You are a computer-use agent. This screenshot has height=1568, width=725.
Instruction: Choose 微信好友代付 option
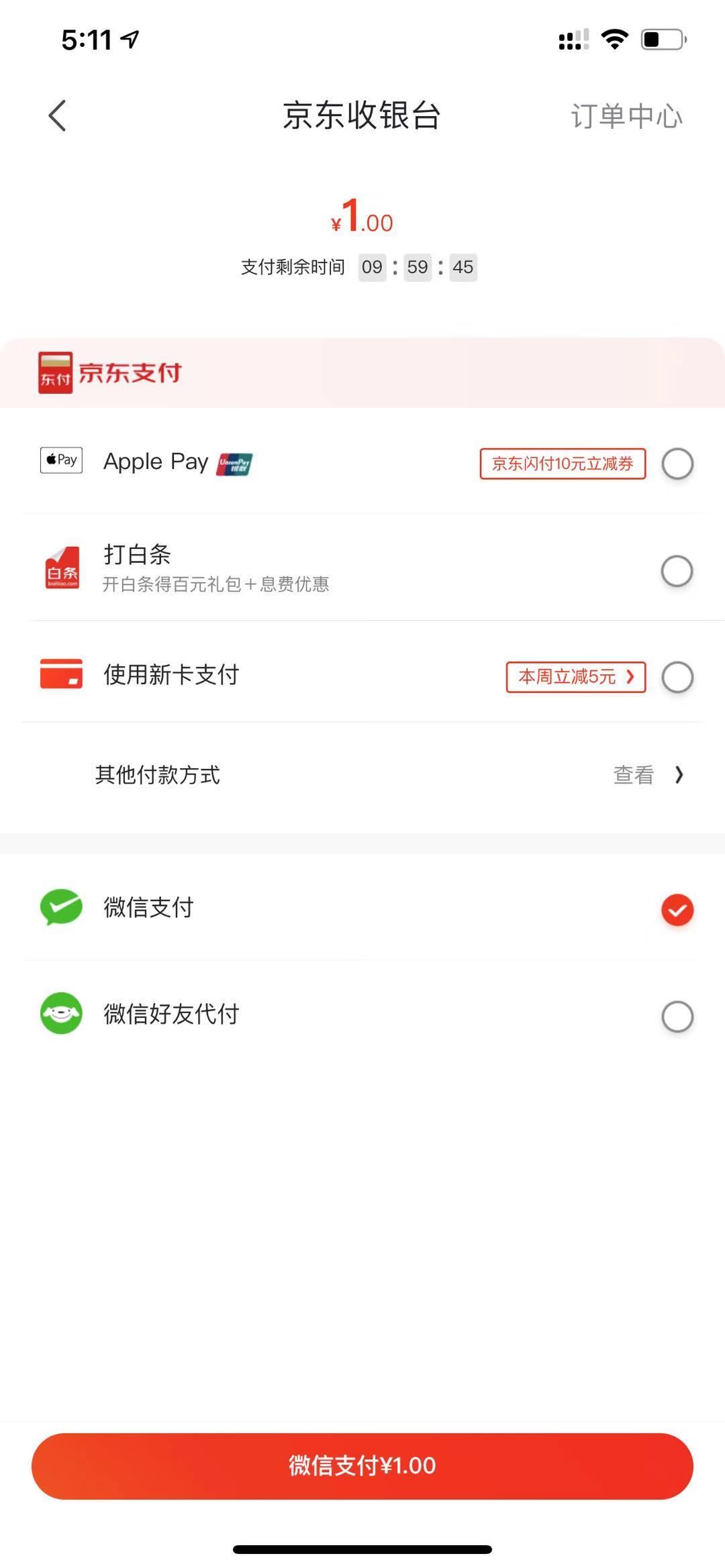[677, 1016]
